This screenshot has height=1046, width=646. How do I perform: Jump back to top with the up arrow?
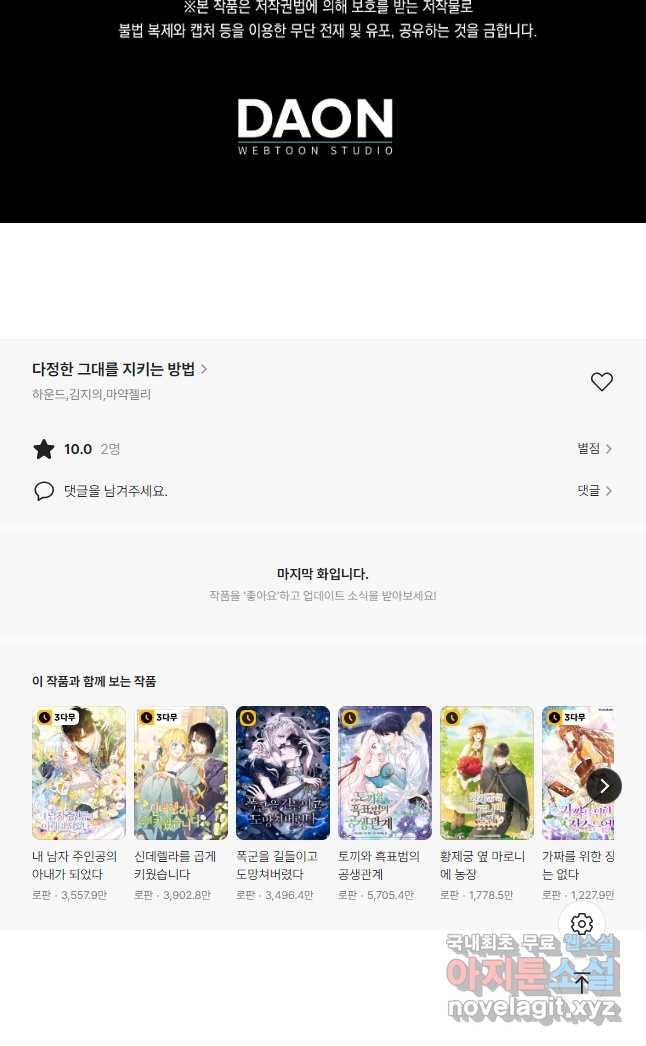582,983
